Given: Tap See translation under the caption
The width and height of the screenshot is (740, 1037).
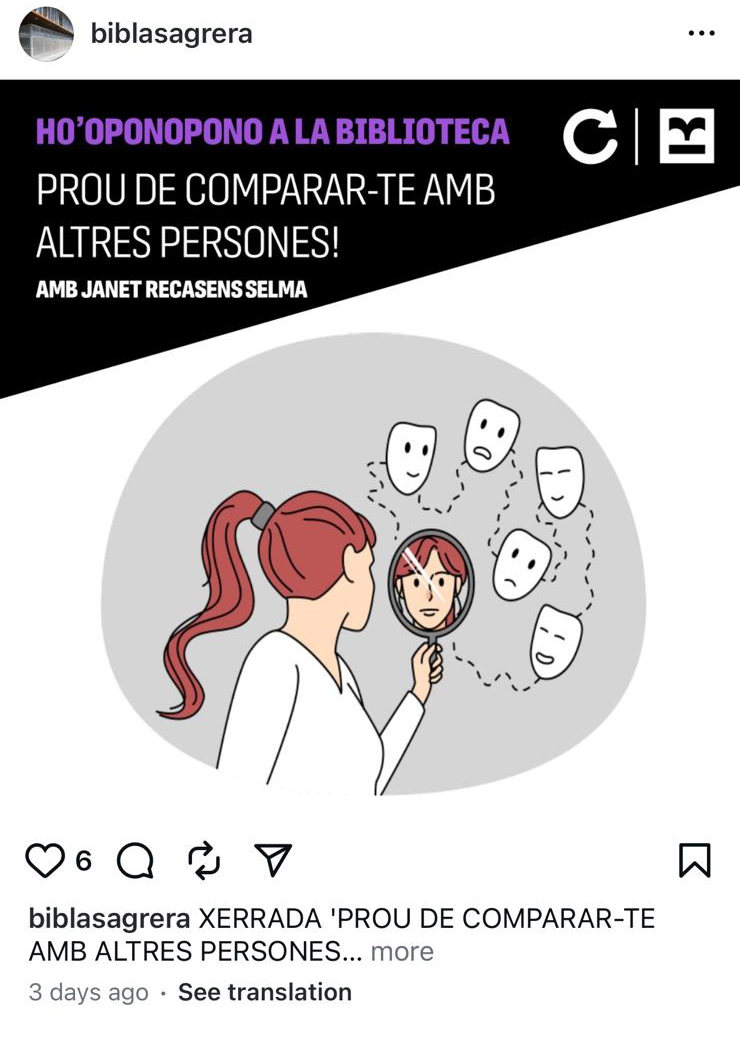Looking at the screenshot, I should point(264,992).
